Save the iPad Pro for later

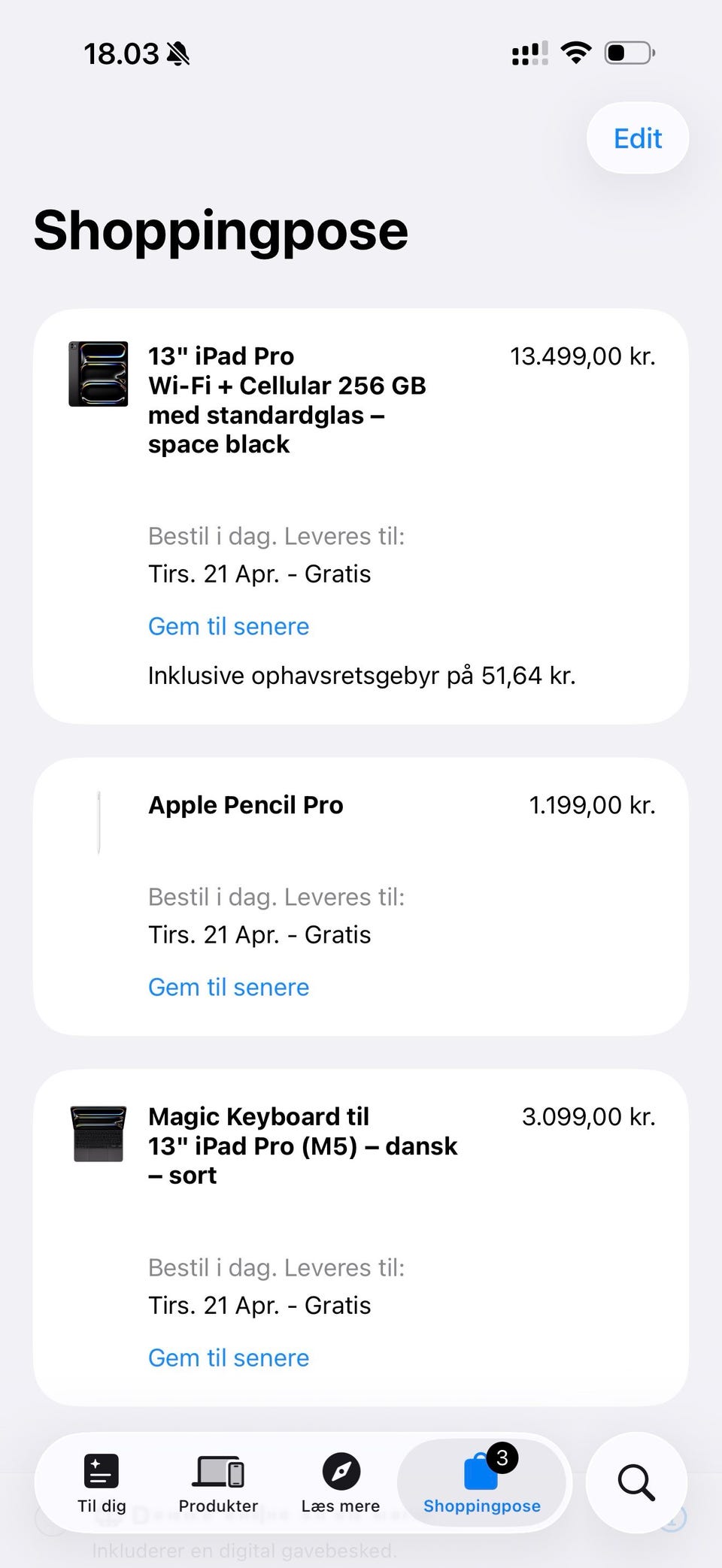228,626
